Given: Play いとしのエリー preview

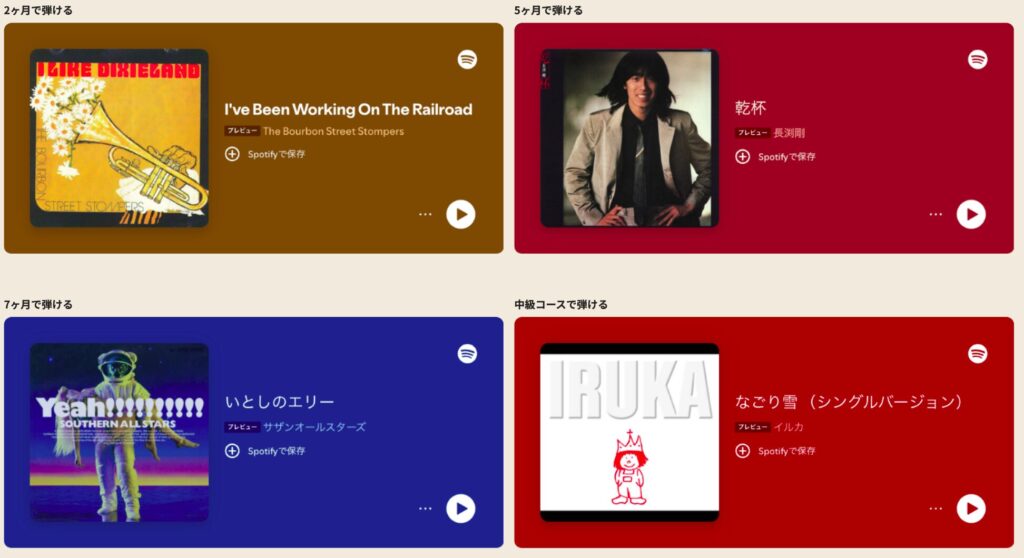Looking at the screenshot, I should 460,508.
